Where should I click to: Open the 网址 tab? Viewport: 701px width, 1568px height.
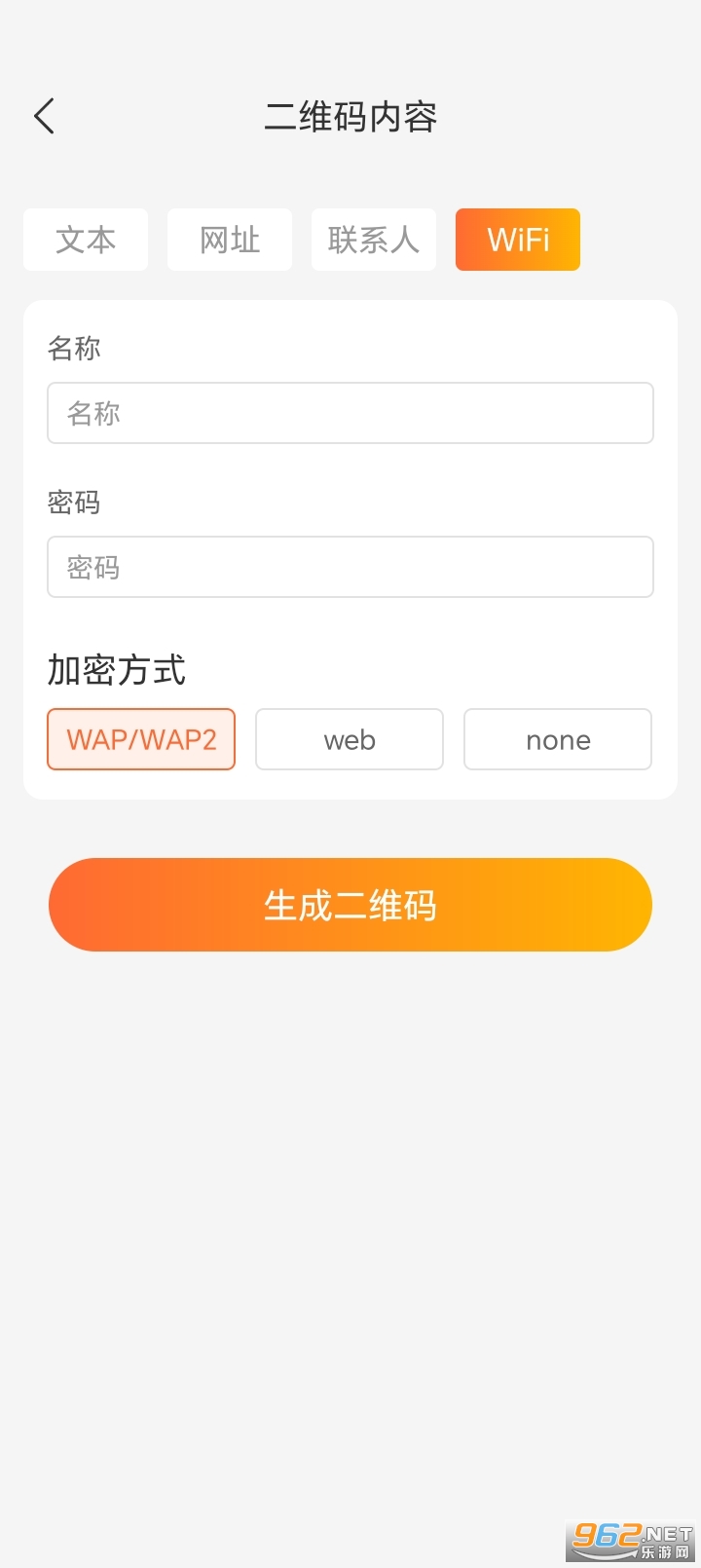(230, 240)
